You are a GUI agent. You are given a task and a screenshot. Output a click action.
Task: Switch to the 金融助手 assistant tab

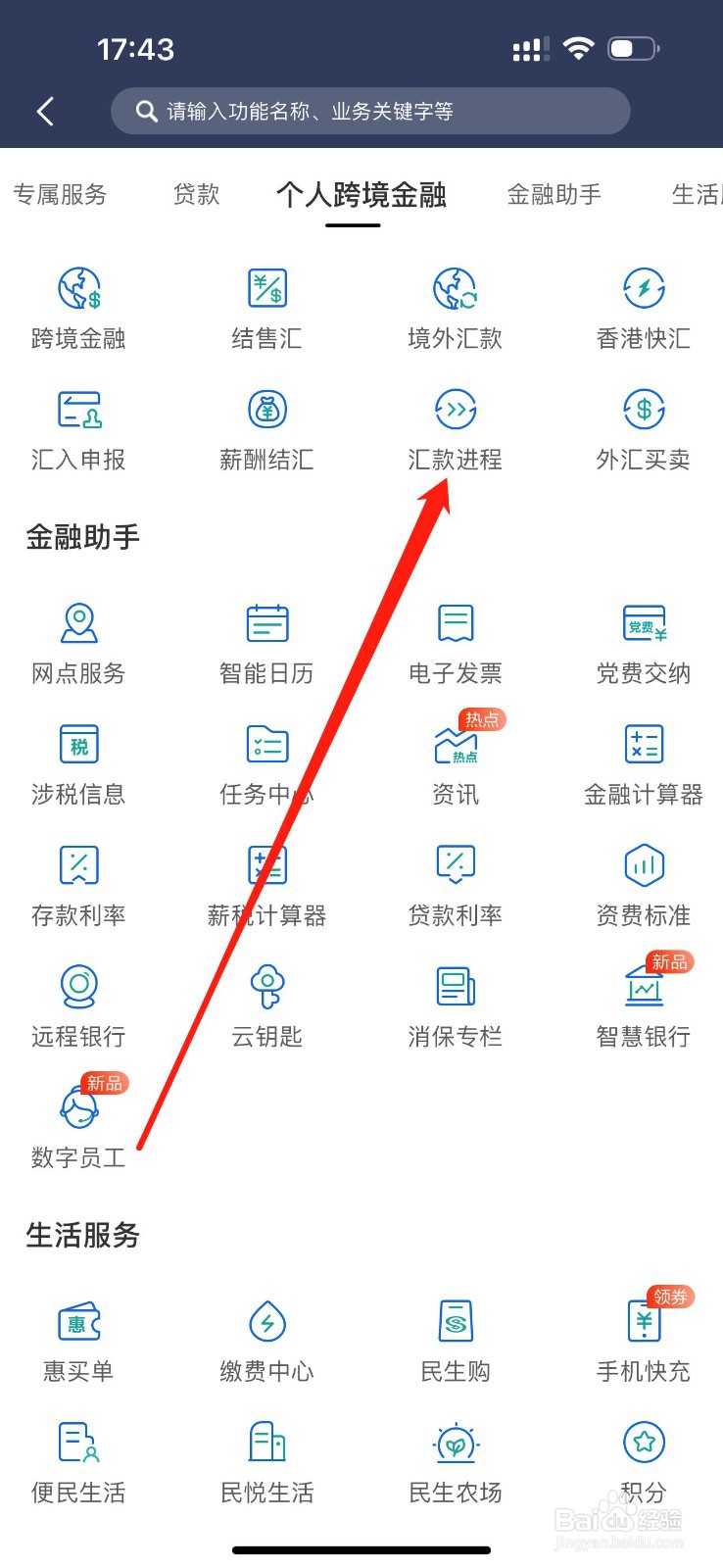click(554, 194)
